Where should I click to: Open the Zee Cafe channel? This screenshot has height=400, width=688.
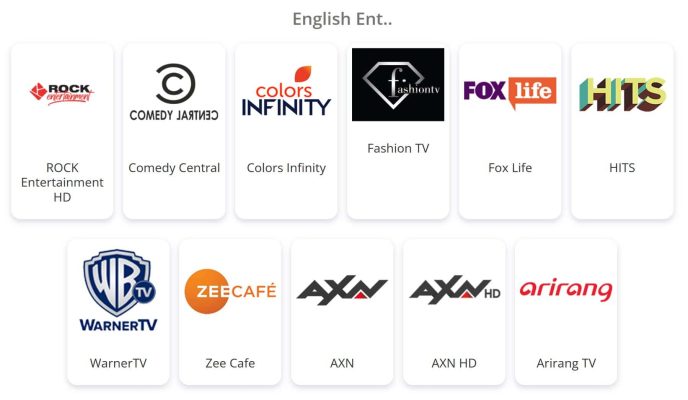(230, 312)
